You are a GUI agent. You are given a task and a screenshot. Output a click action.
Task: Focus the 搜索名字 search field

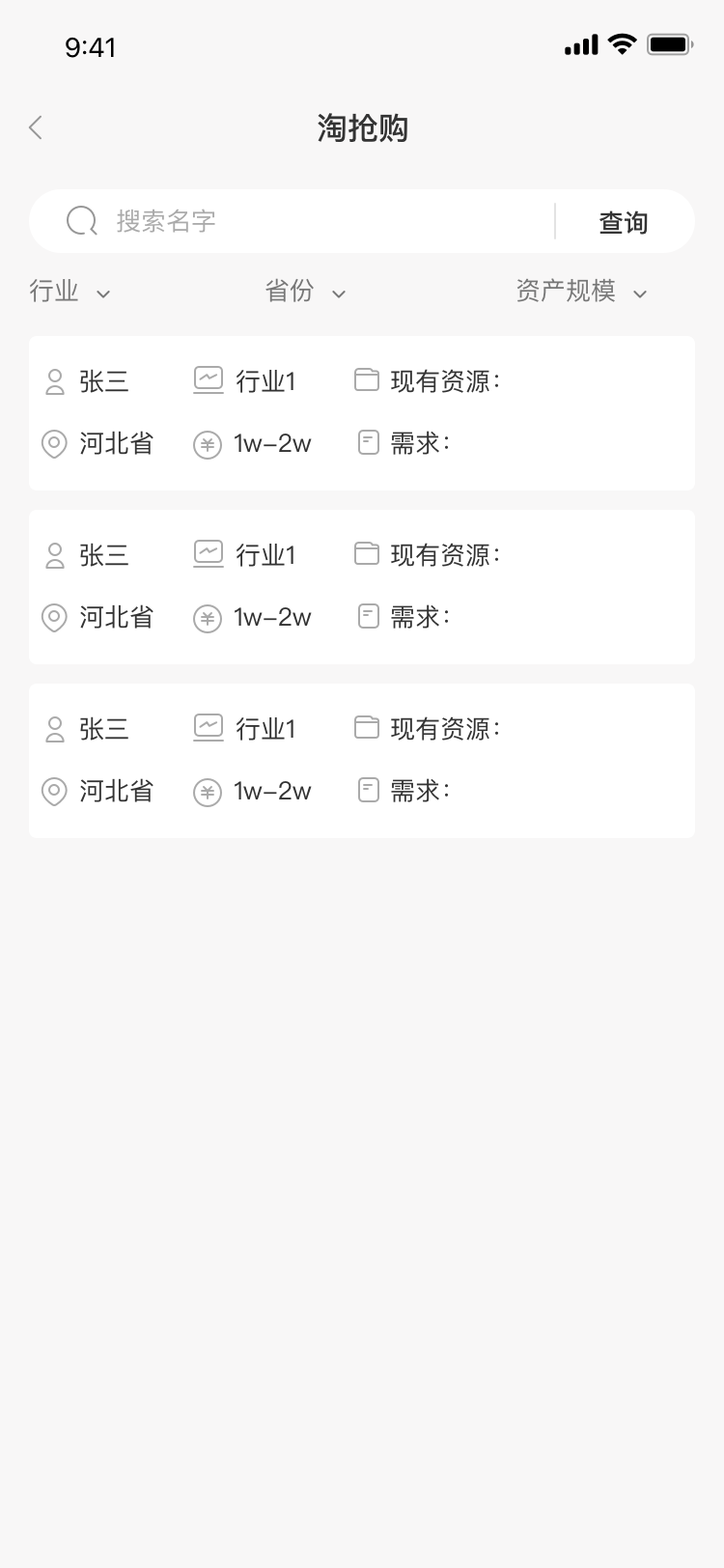pos(309,221)
